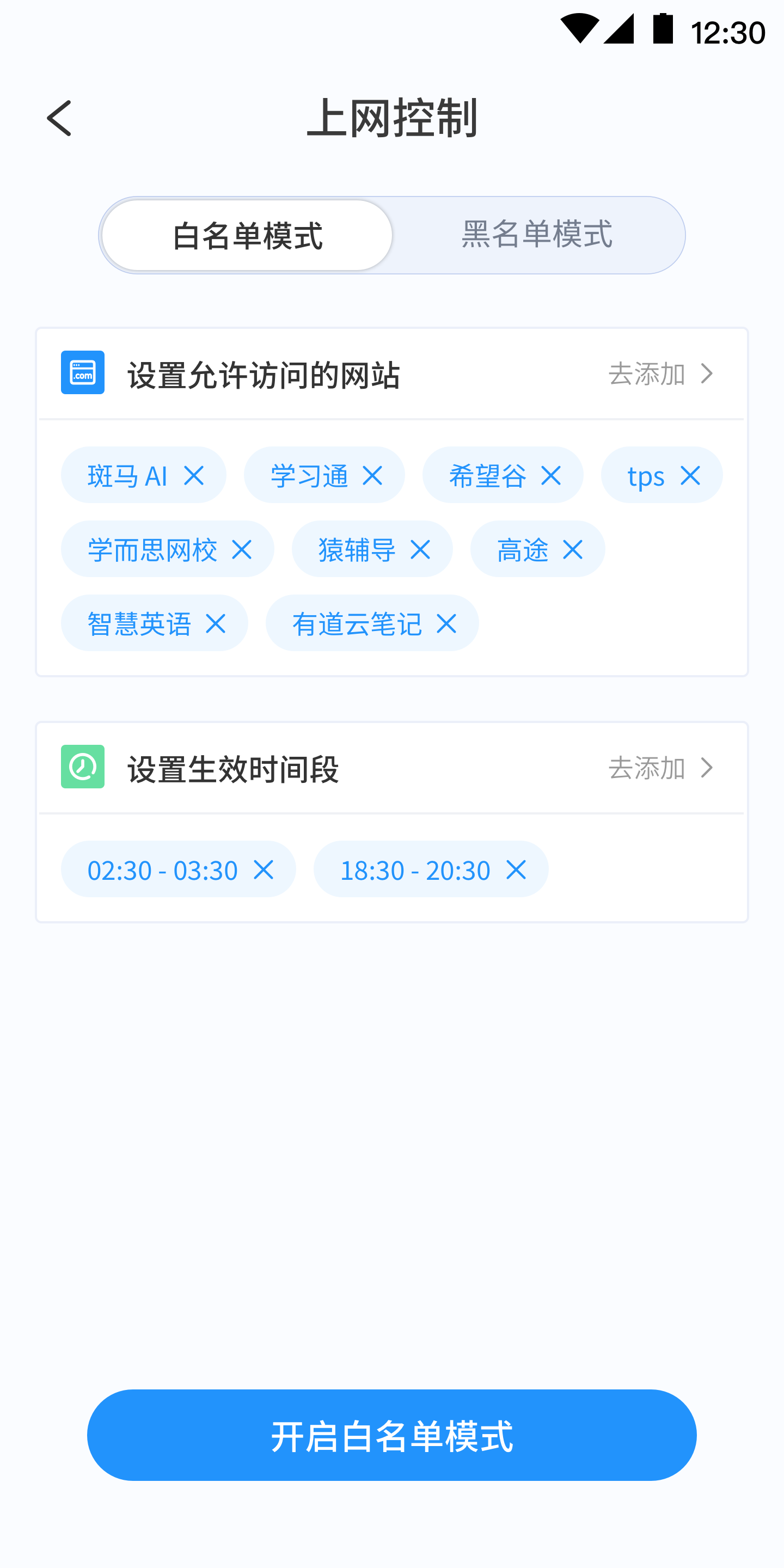The image size is (784, 1568).
Task: Switch to 黑名单模式 tab
Action: [537, 235]
